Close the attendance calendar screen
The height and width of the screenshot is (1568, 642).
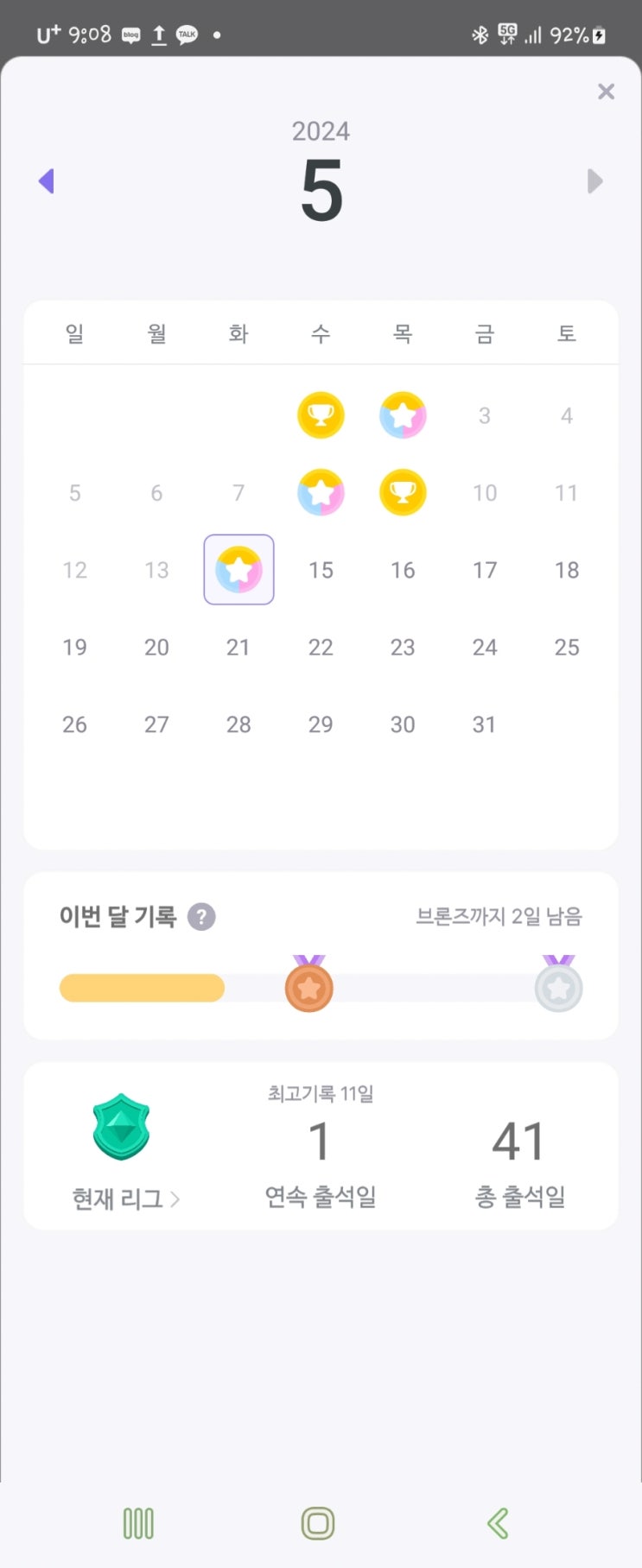tap(606, 92)
